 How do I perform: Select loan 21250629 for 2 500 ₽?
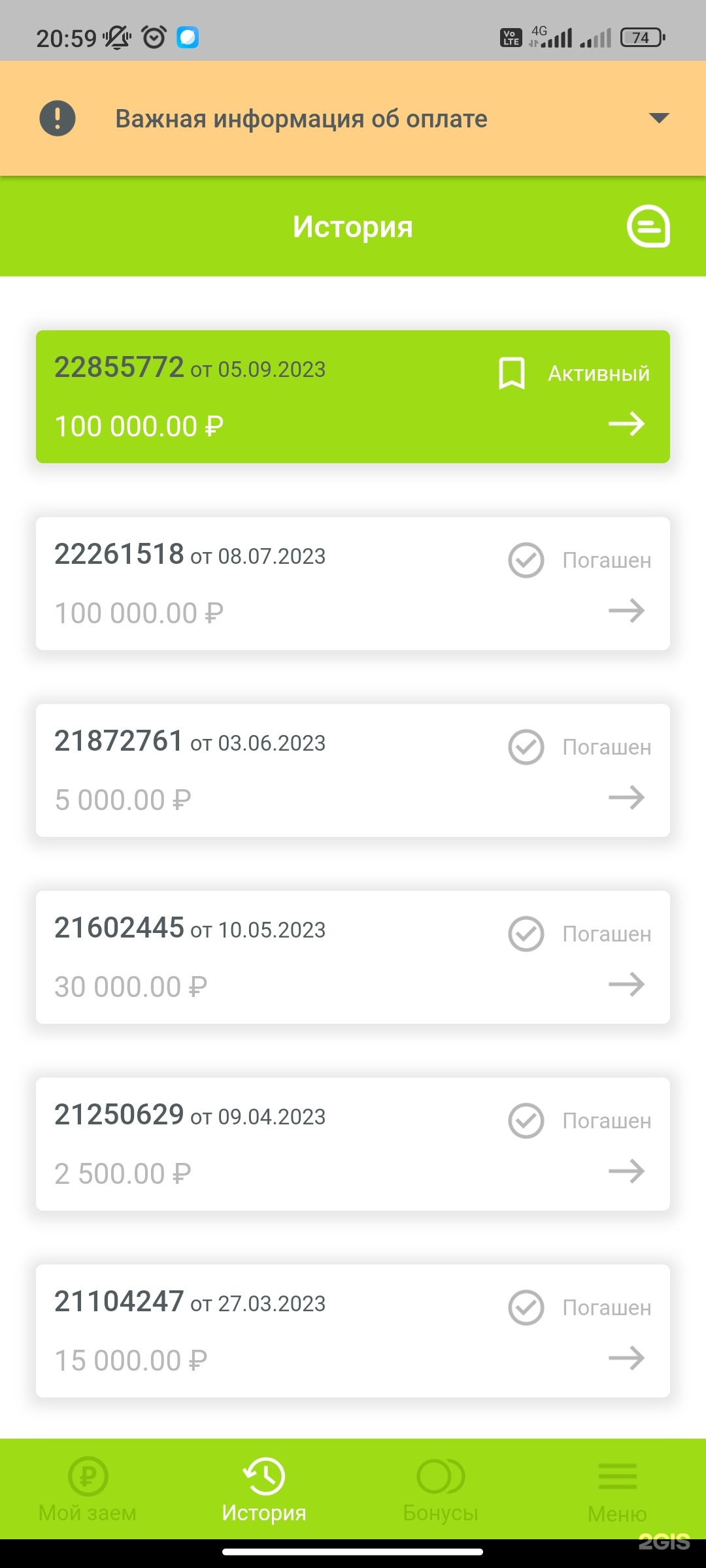(x=353, y=1144)
